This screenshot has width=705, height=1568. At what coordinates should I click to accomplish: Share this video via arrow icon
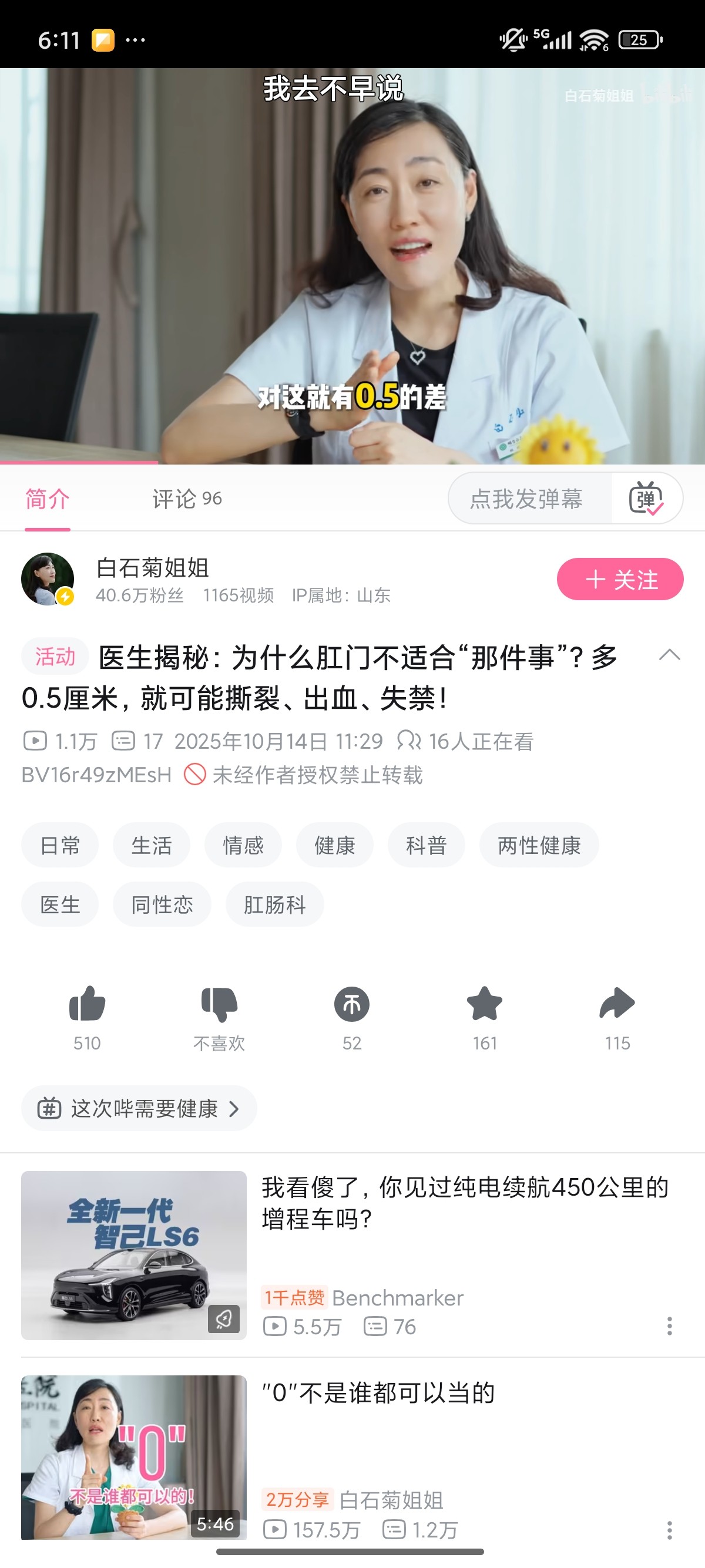[617, 1004]
